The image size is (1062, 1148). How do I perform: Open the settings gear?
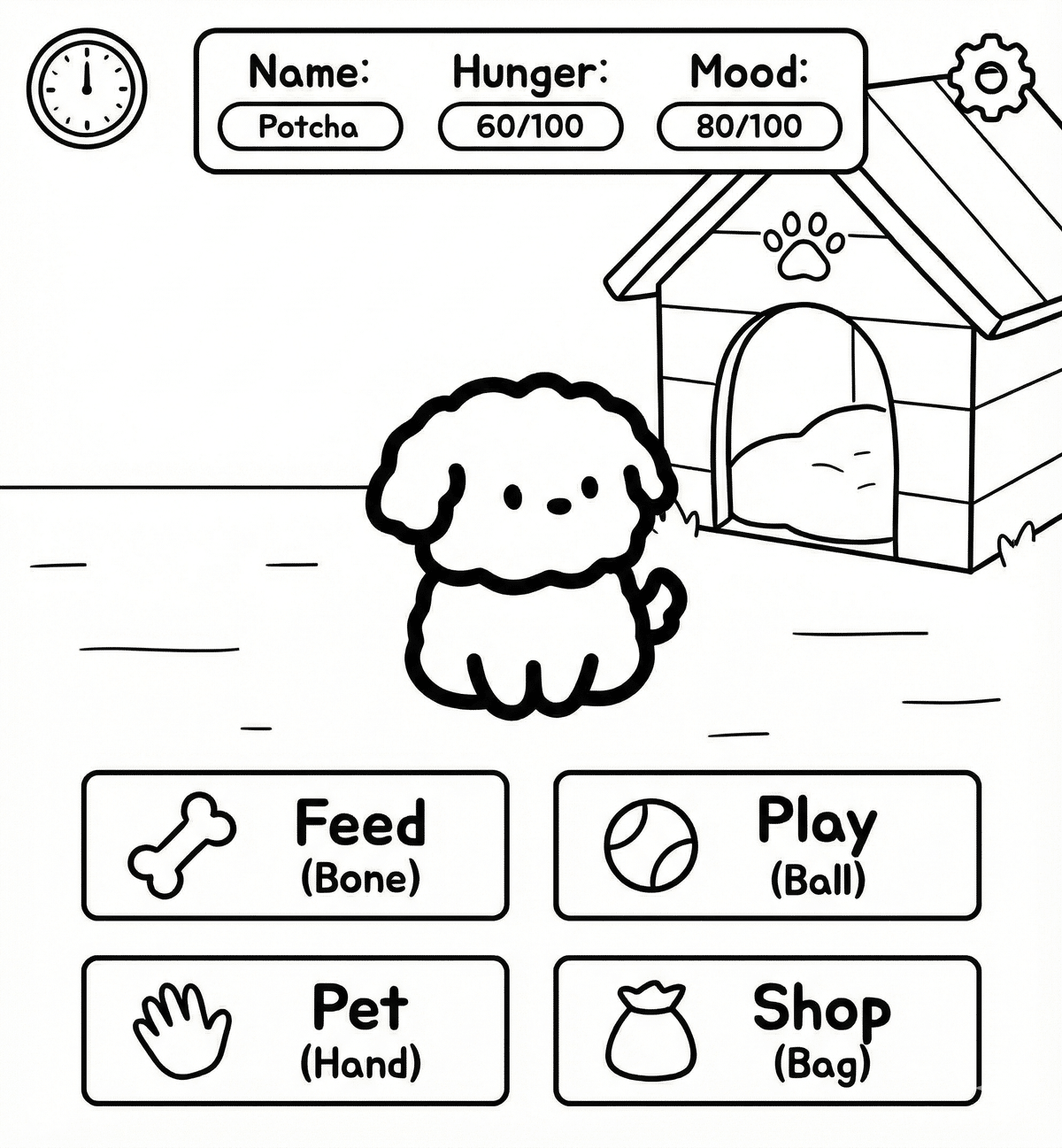(x=990, y=77)
